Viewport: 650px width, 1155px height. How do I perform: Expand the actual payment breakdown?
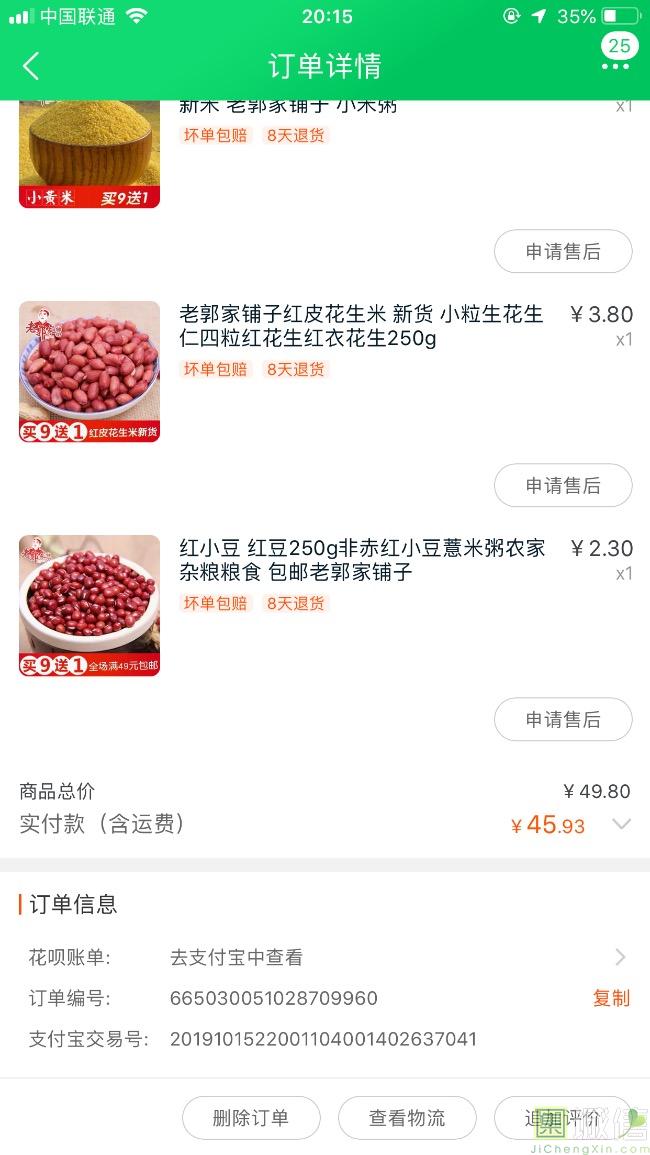tap(621, 824)
